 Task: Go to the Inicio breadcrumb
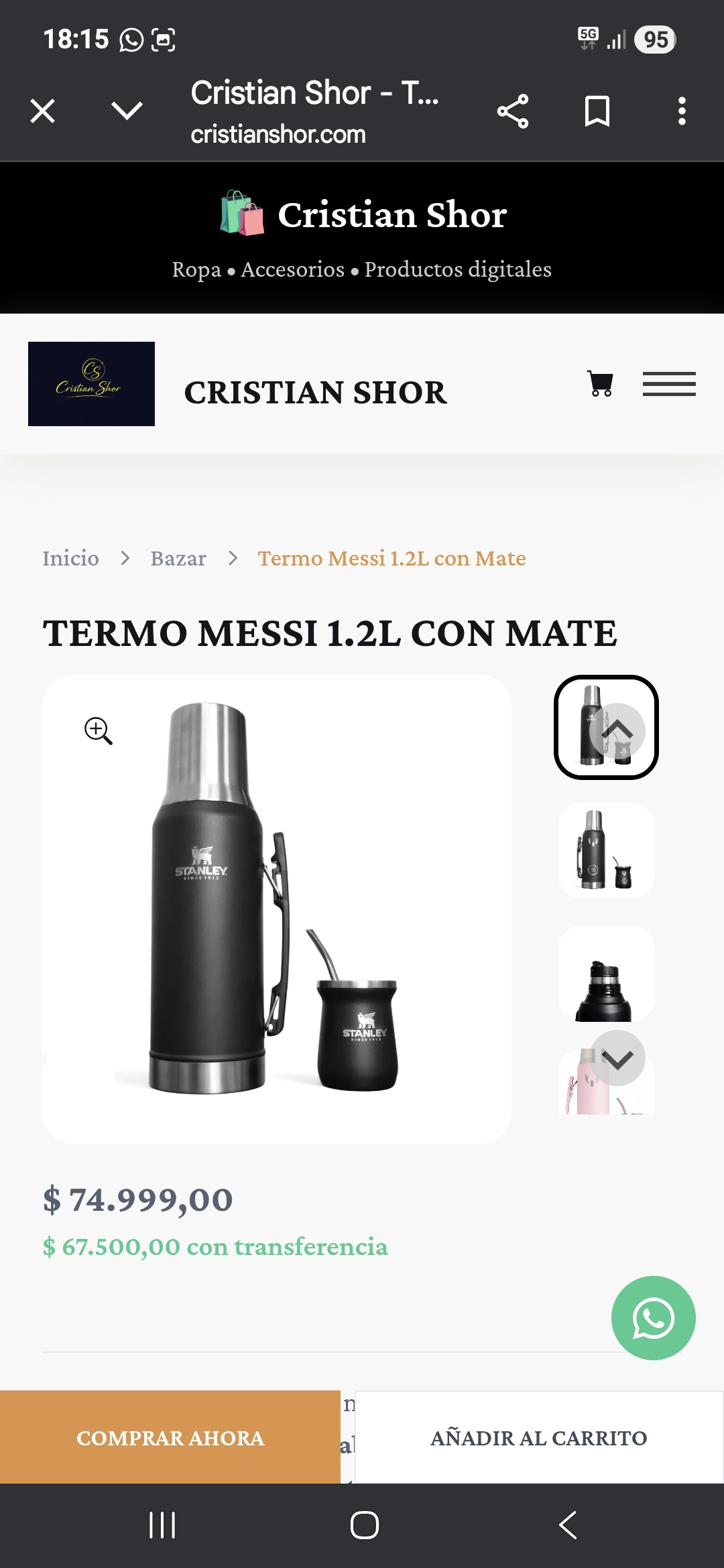[70, 558]
